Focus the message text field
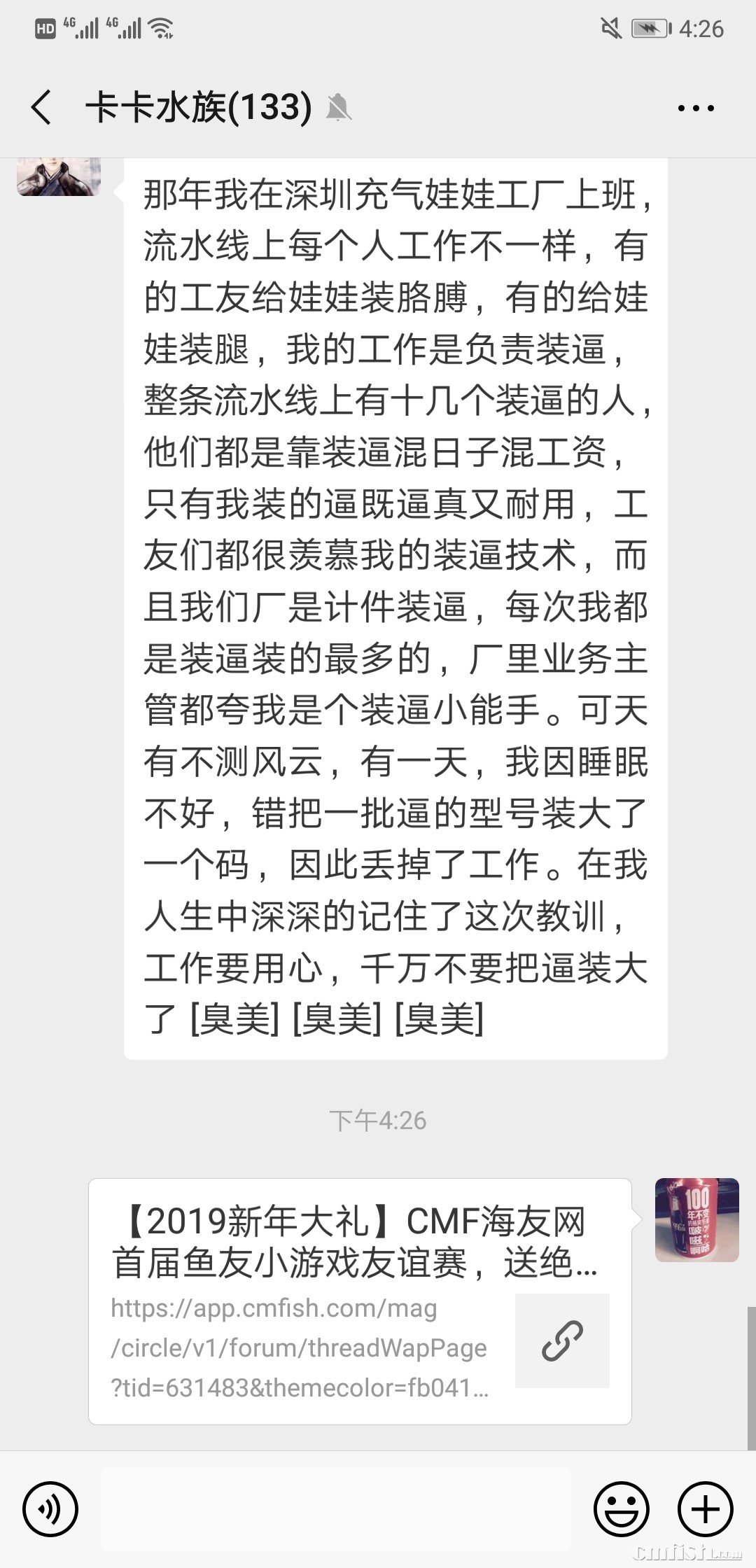This screenshot has height=1568, width=756. coord(336,1508)
